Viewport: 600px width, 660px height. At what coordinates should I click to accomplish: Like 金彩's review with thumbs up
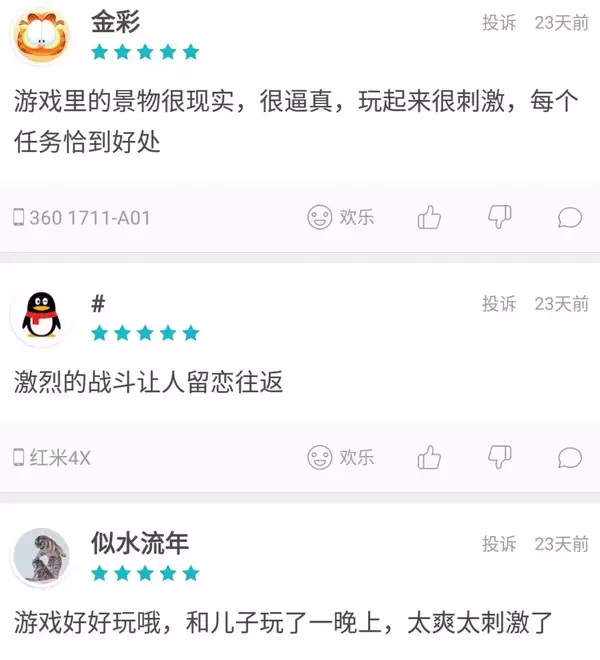(x=430, y=217)
